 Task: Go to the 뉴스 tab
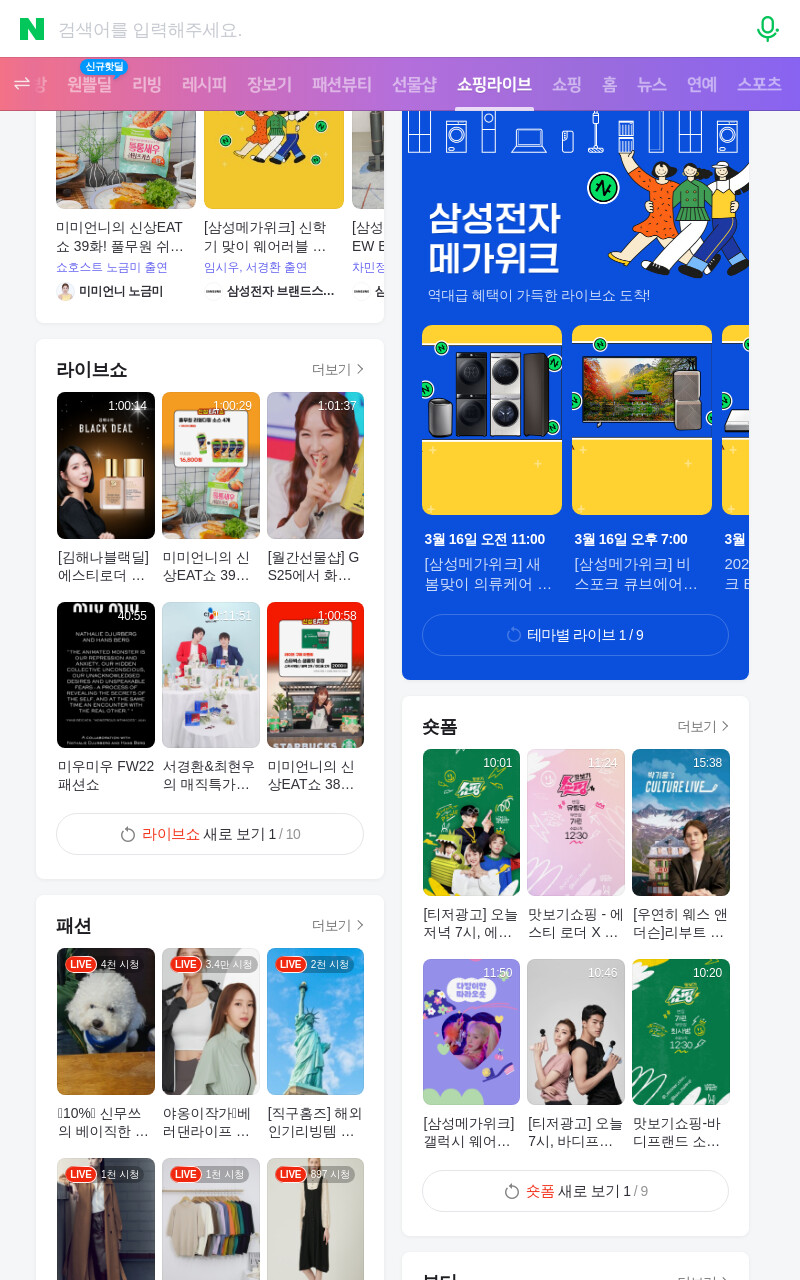coord(652,84)
